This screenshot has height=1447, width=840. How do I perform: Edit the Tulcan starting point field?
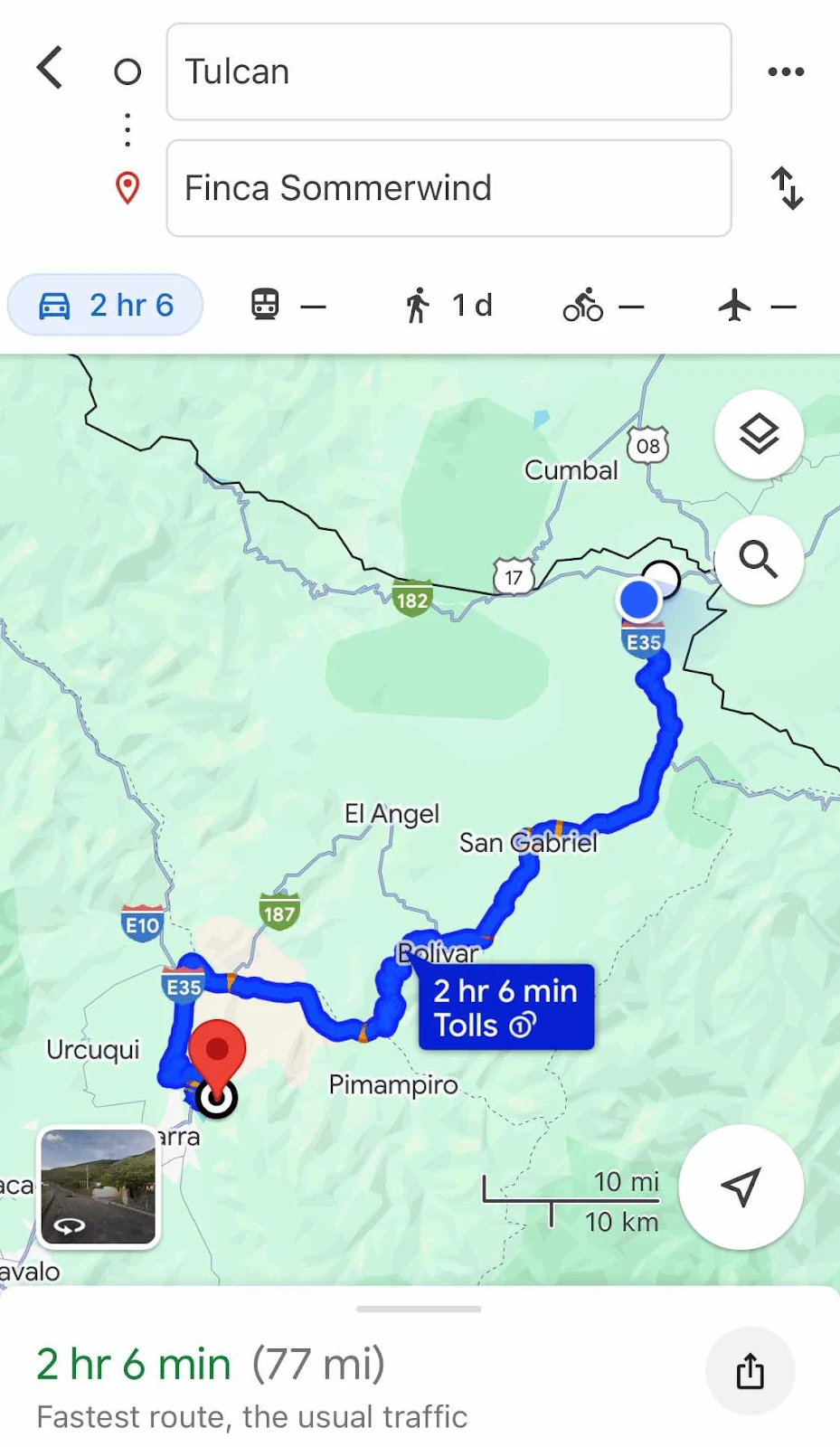448,72
